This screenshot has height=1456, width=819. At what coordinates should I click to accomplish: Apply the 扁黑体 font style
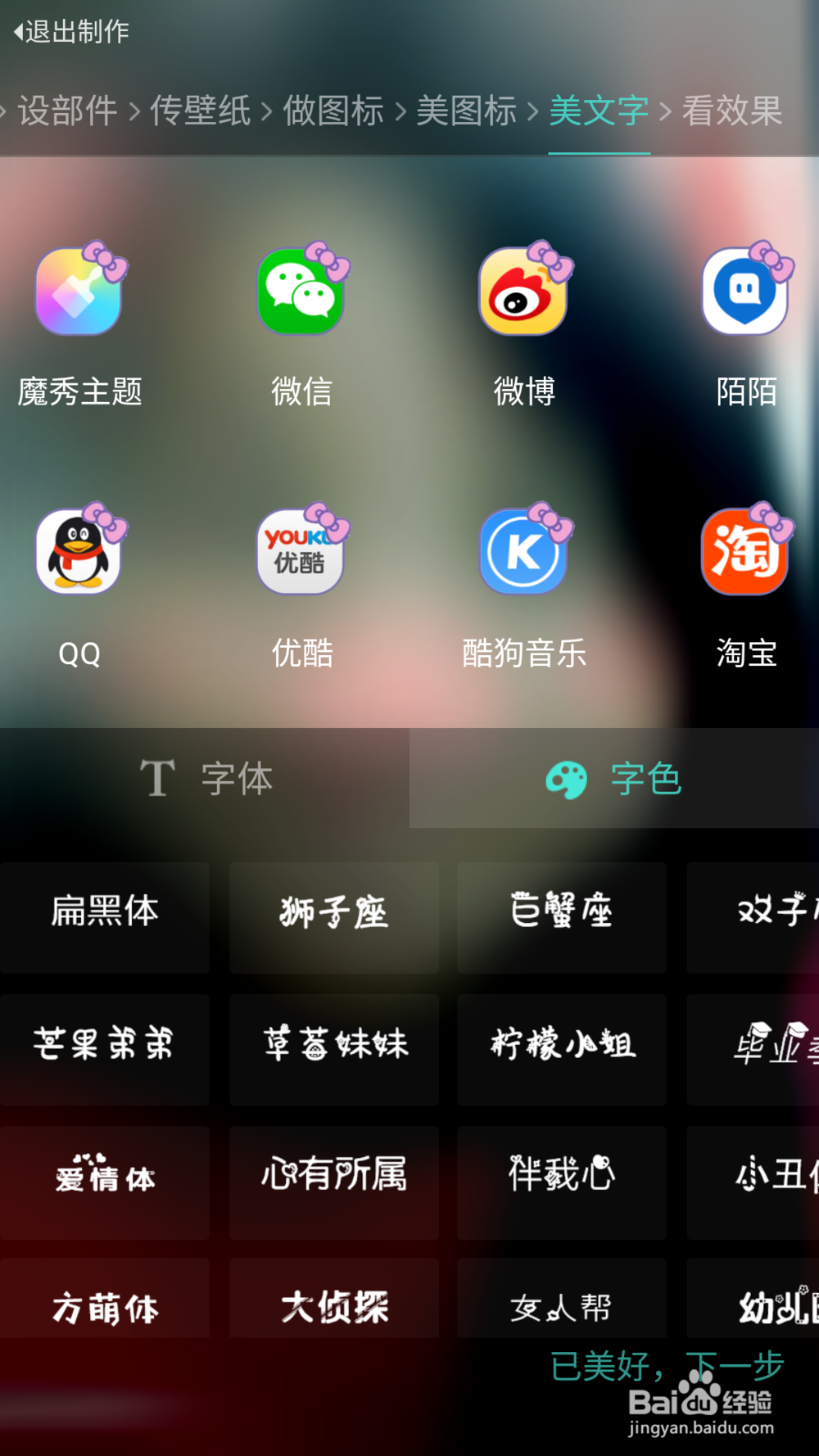click(104, 916)
